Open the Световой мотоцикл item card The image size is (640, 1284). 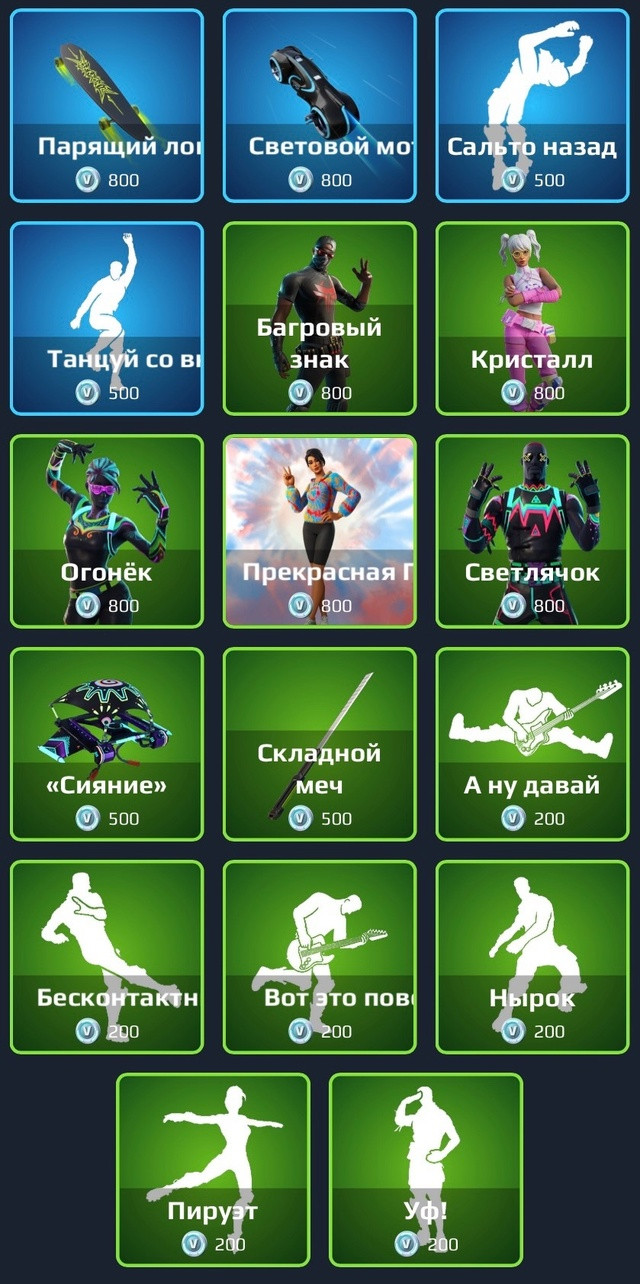(x=320, y=106)
